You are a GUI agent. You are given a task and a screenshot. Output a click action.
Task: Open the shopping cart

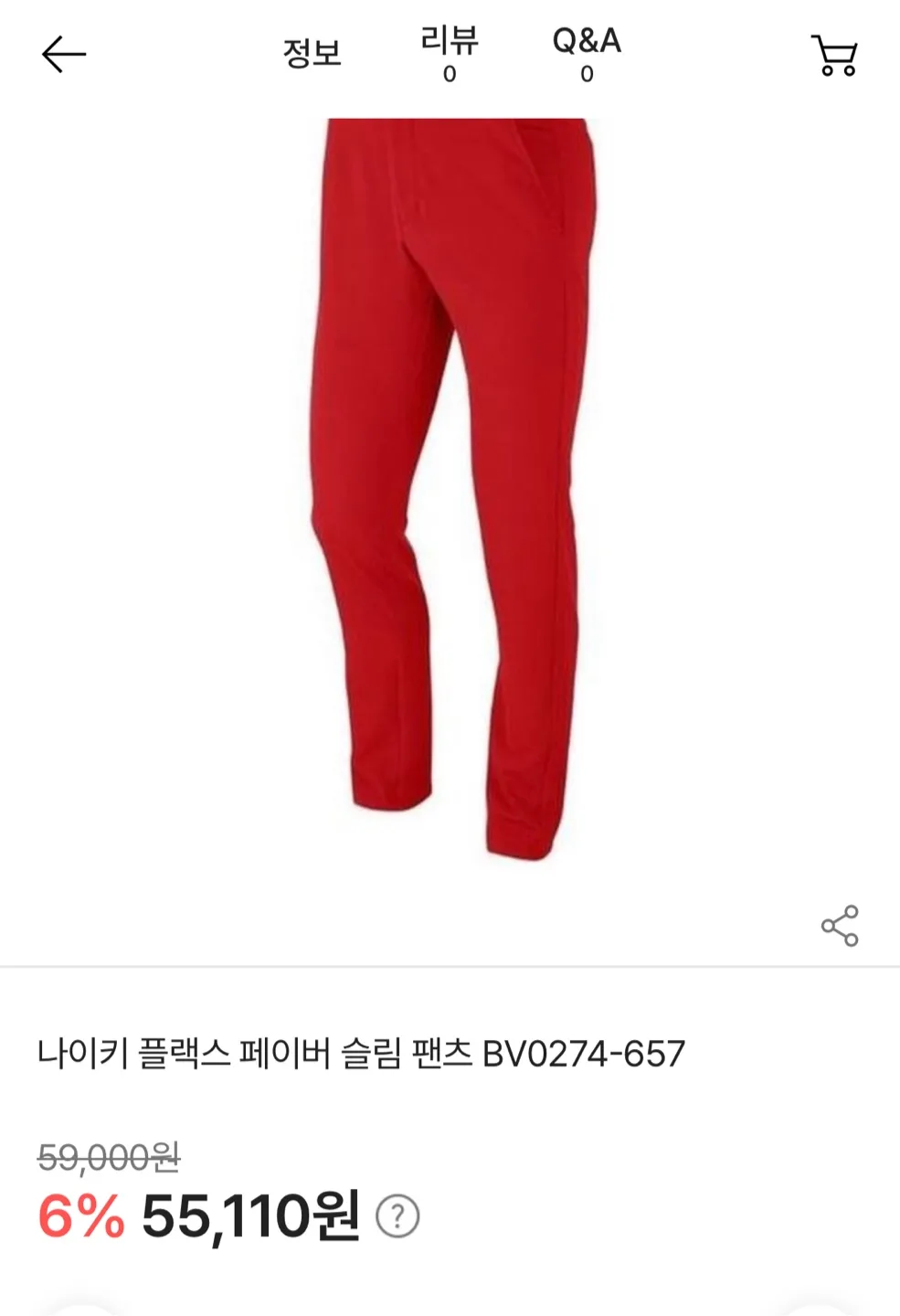tap(834, 56)
